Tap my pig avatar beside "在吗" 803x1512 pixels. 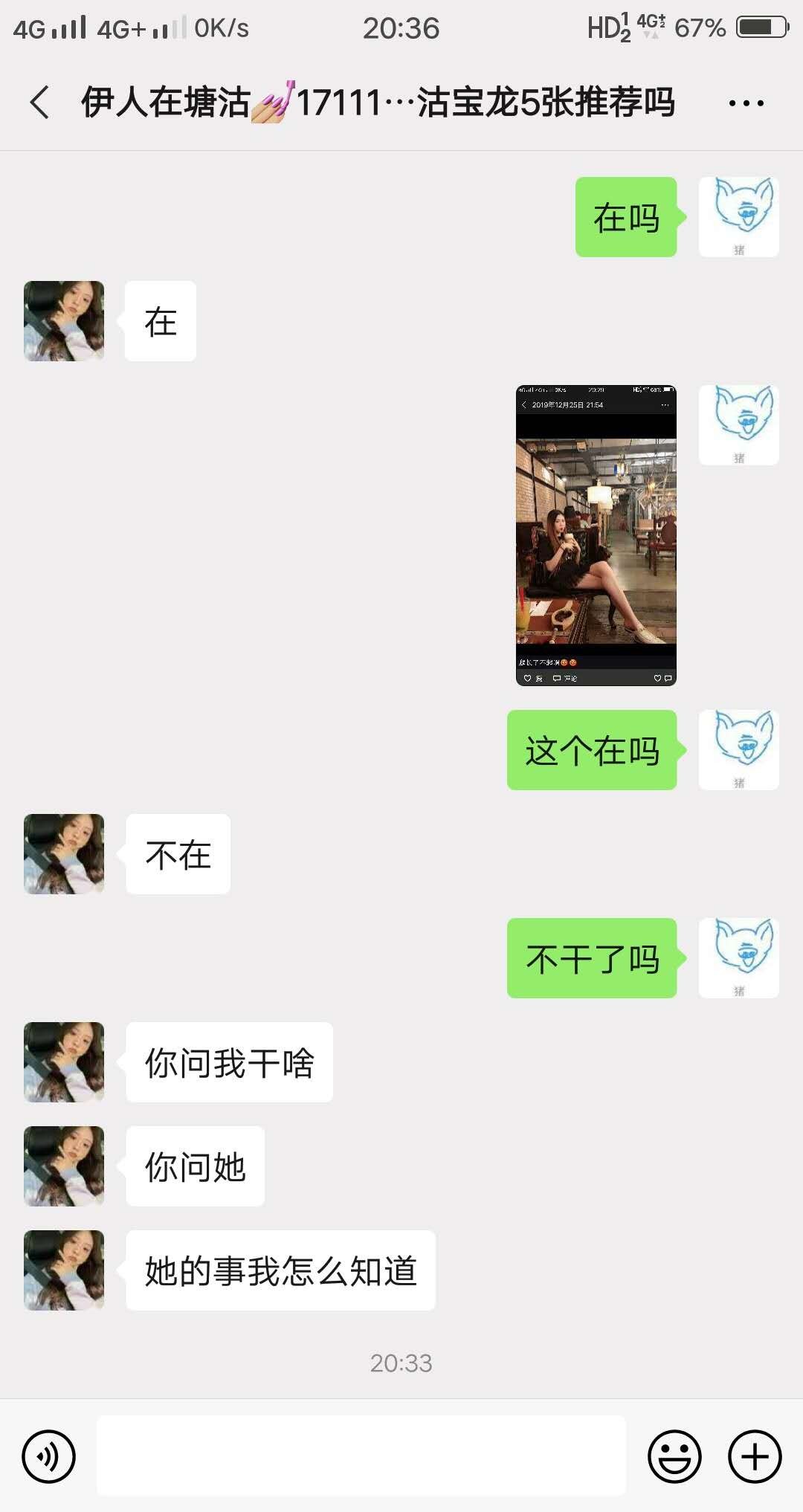739,217
